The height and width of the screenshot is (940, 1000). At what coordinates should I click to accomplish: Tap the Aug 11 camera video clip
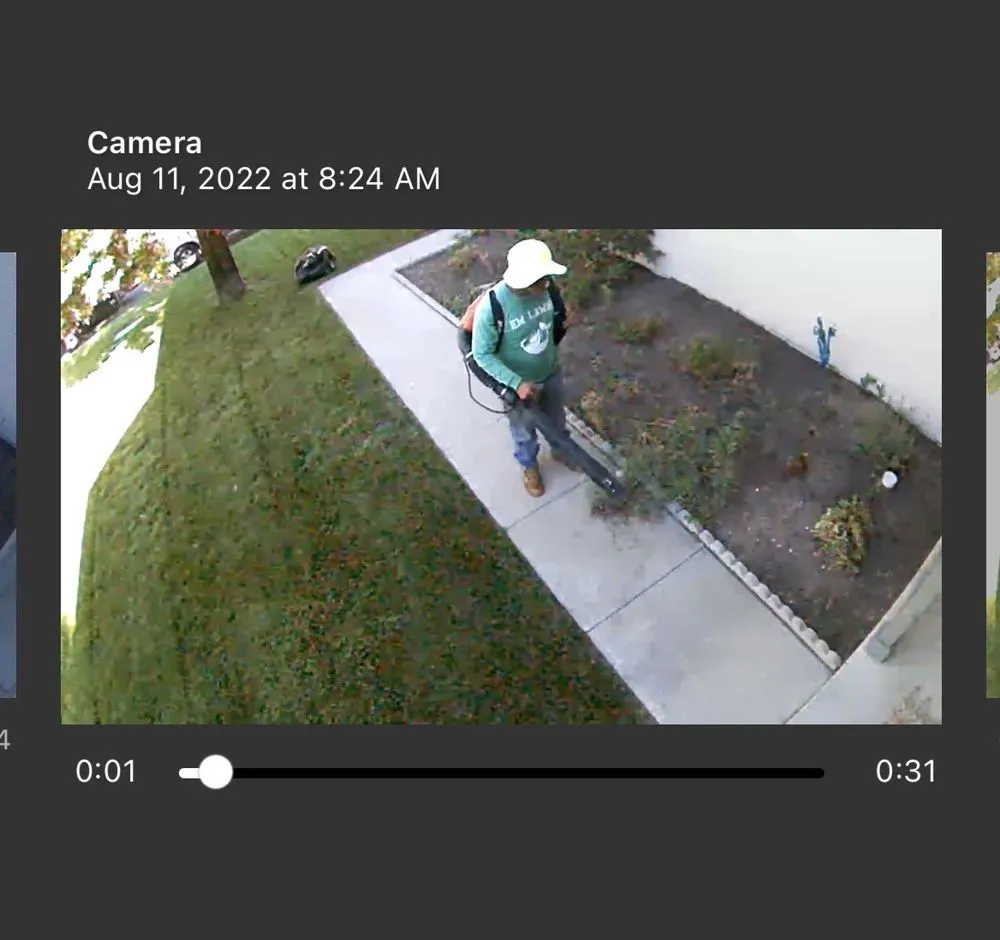(500, 476)
